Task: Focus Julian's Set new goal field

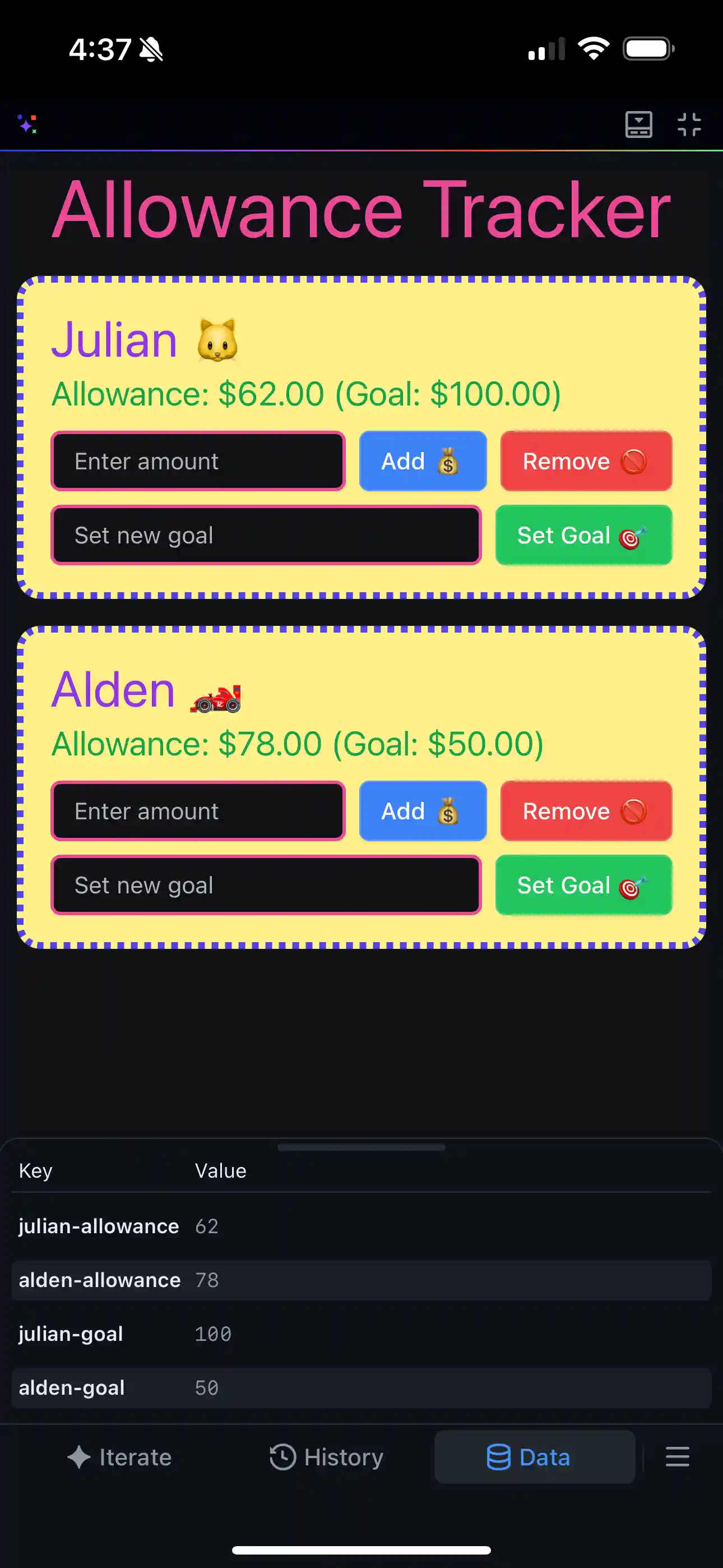Action: click(266, 536)
